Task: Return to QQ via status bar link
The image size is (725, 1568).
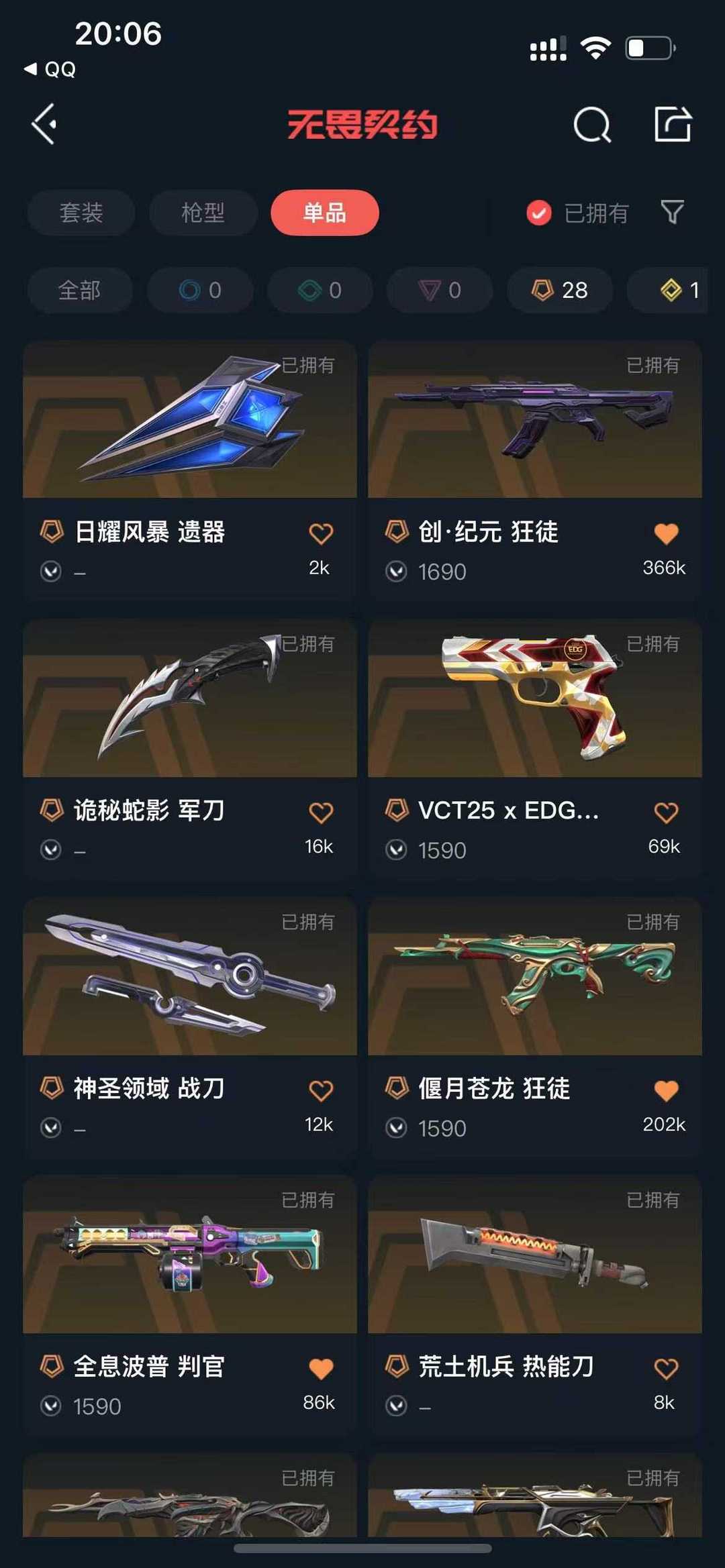Action: point(50,69)
